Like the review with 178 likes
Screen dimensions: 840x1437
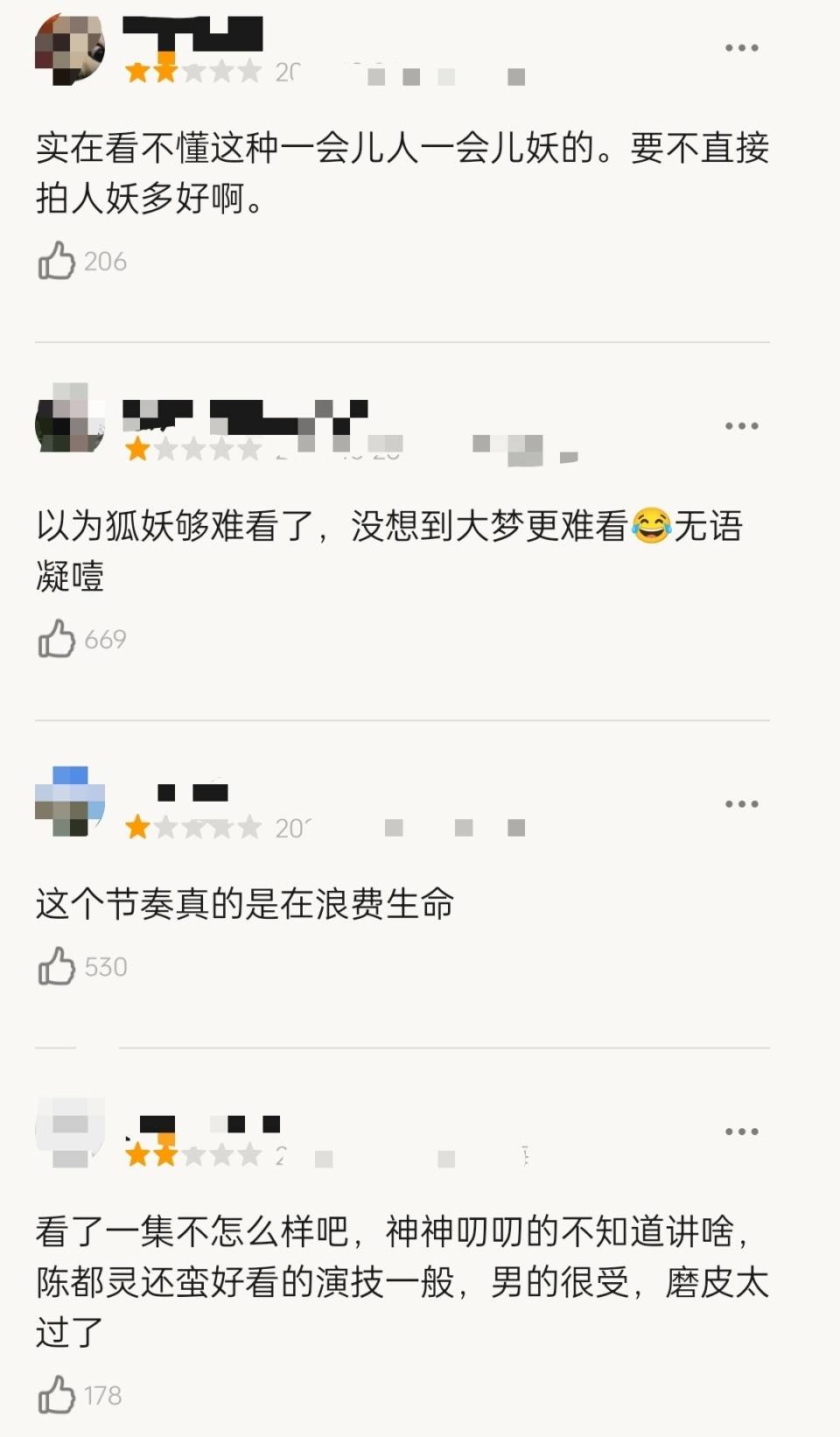57,1395
